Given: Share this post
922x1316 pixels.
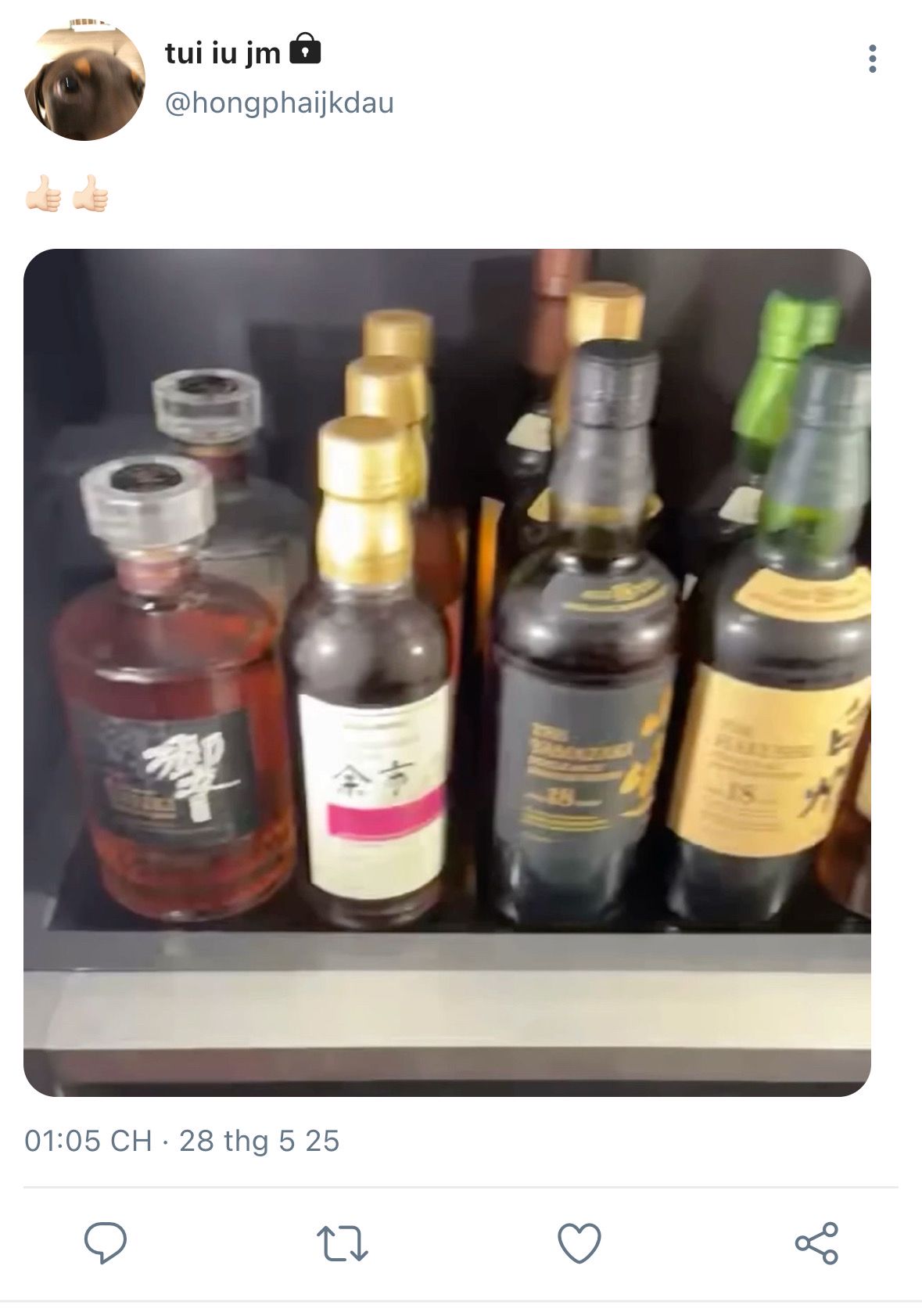Looking at the screenshot, I should pos(816,1242).
